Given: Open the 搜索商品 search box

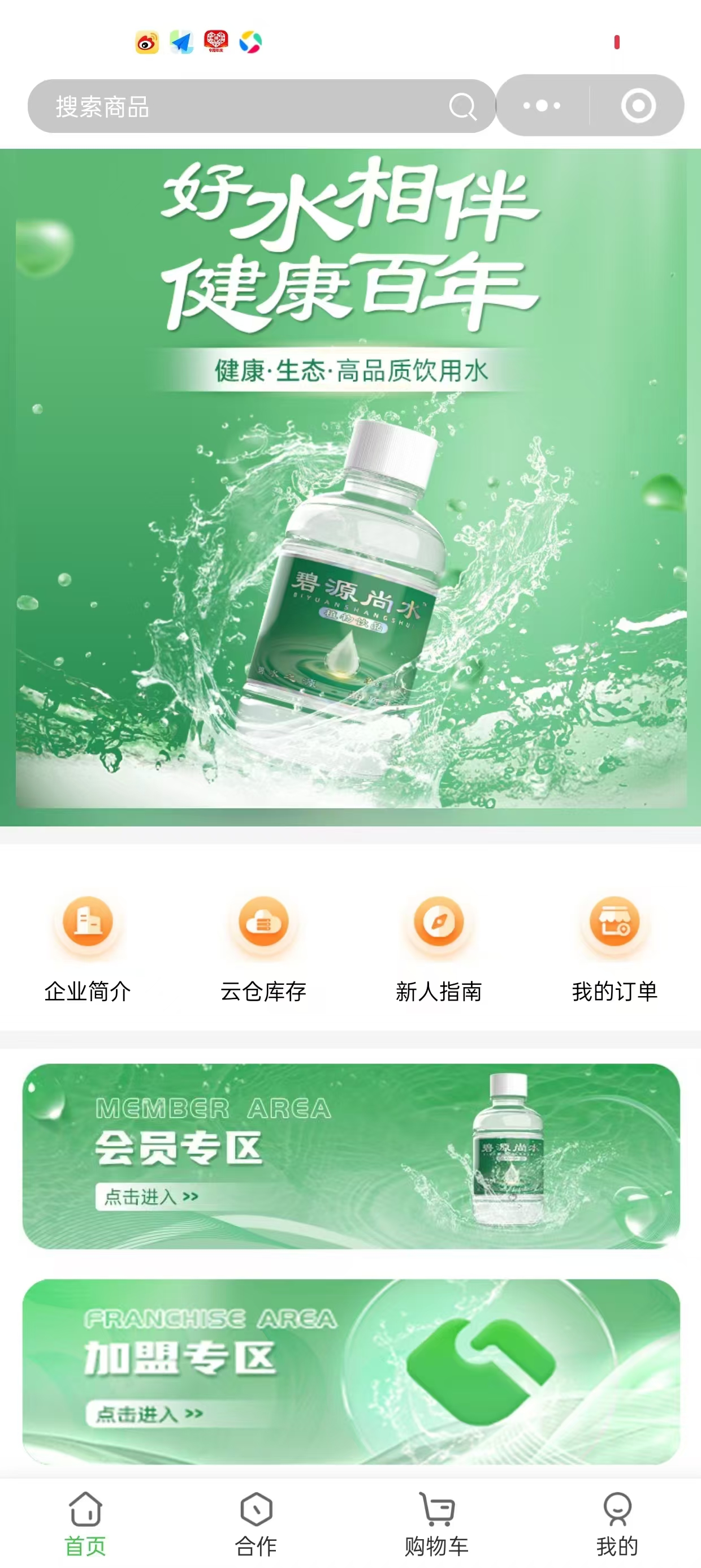Looking at the screenshot, I should point(244,106).
